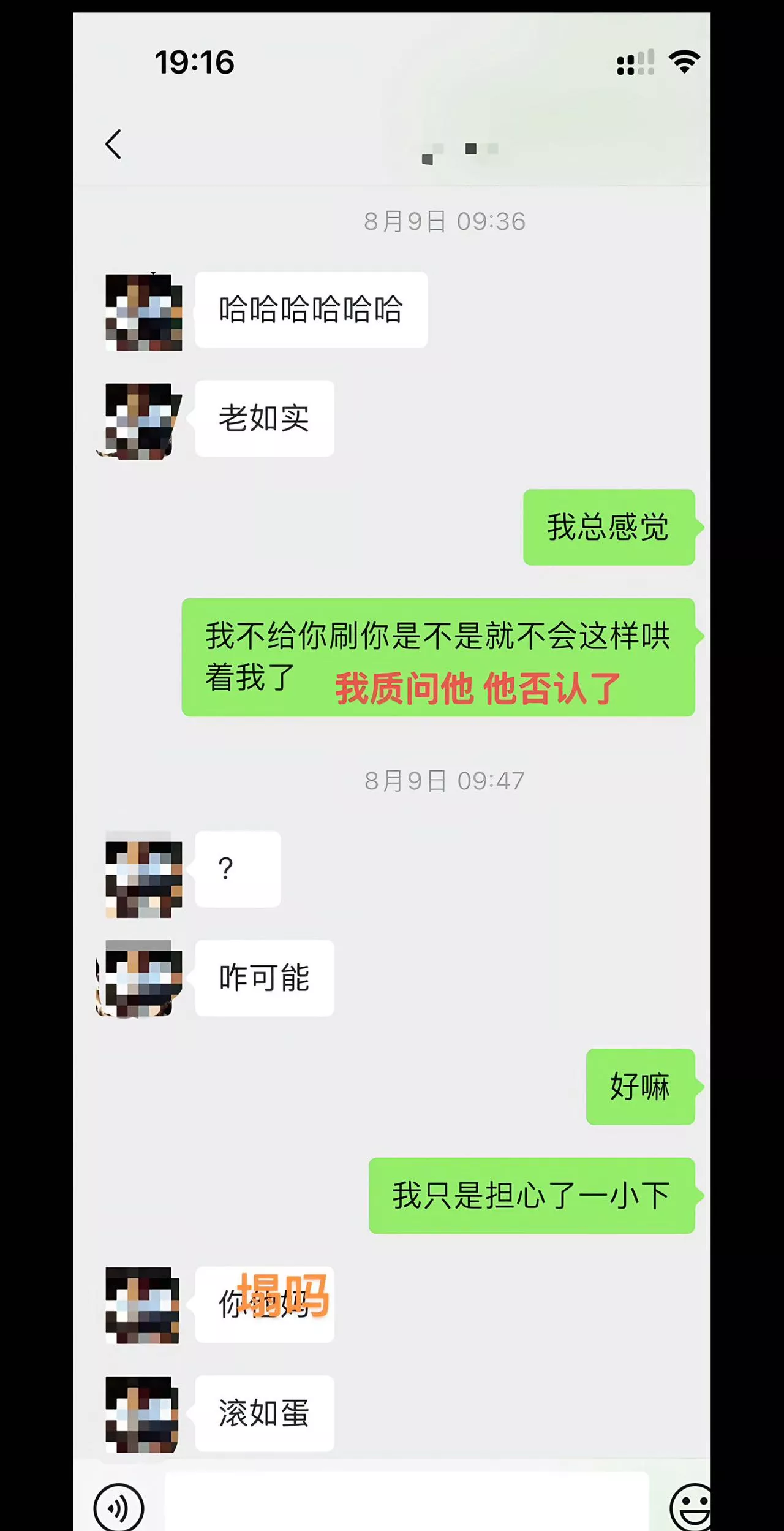
Task: Open avatar next to 哈哈哈哈哈哈 message
Action: [144, 312]
